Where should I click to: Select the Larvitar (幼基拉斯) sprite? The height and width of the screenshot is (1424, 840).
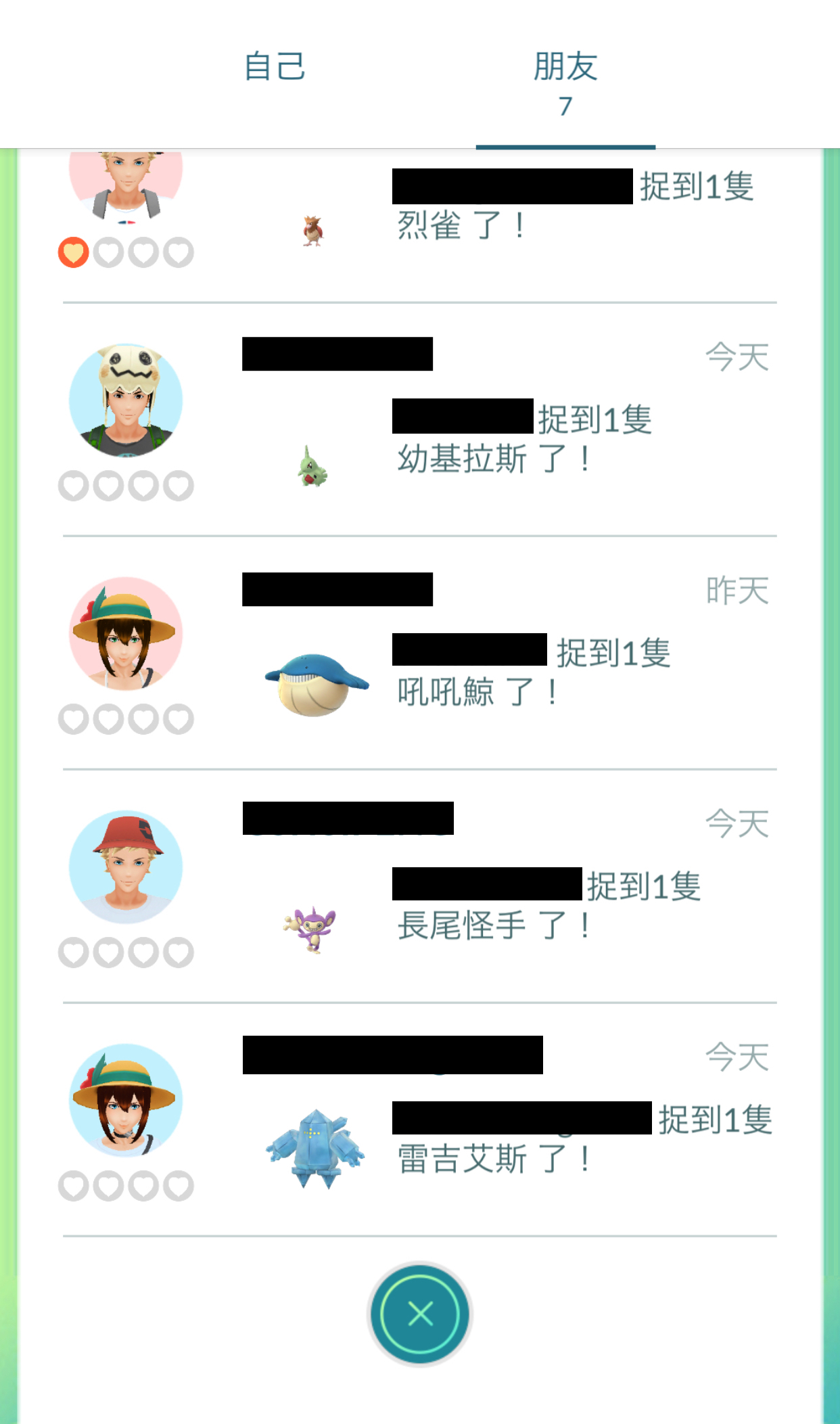click(312, 464)
